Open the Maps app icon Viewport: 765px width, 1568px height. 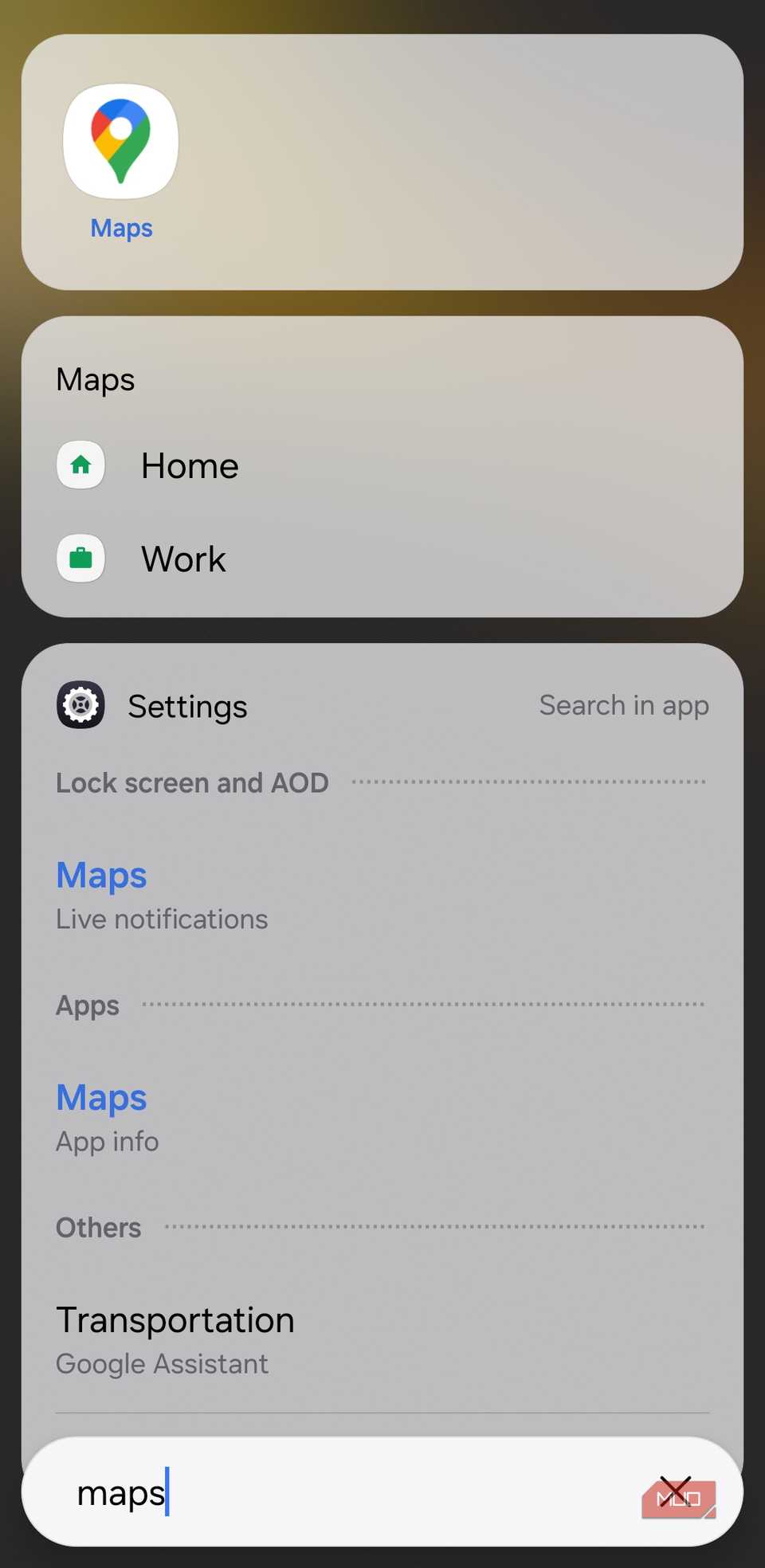120,143
